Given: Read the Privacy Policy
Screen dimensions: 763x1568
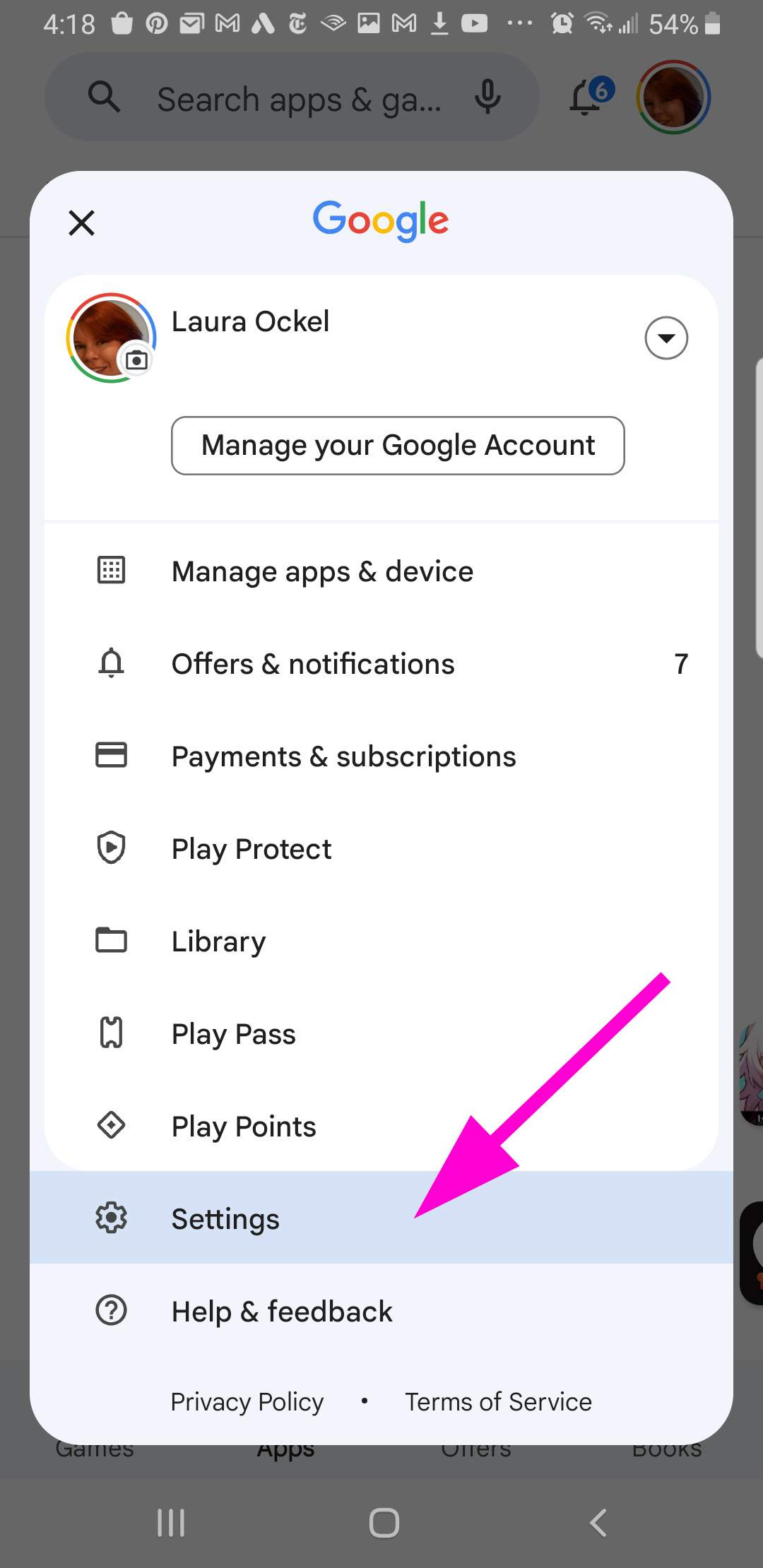Looking at the screenshot, I should [247, 1401].
